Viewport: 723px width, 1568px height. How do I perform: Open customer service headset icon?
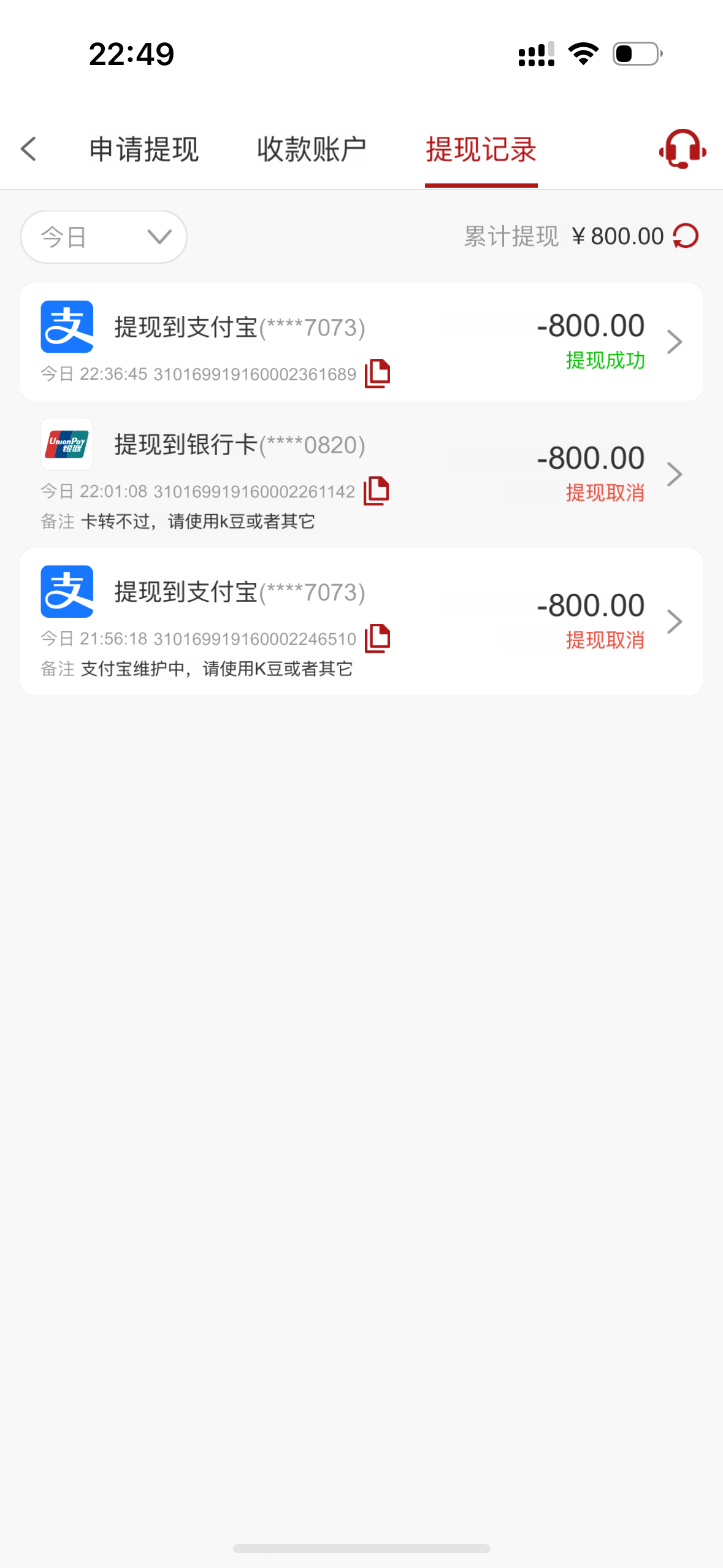tap(682, 149)
